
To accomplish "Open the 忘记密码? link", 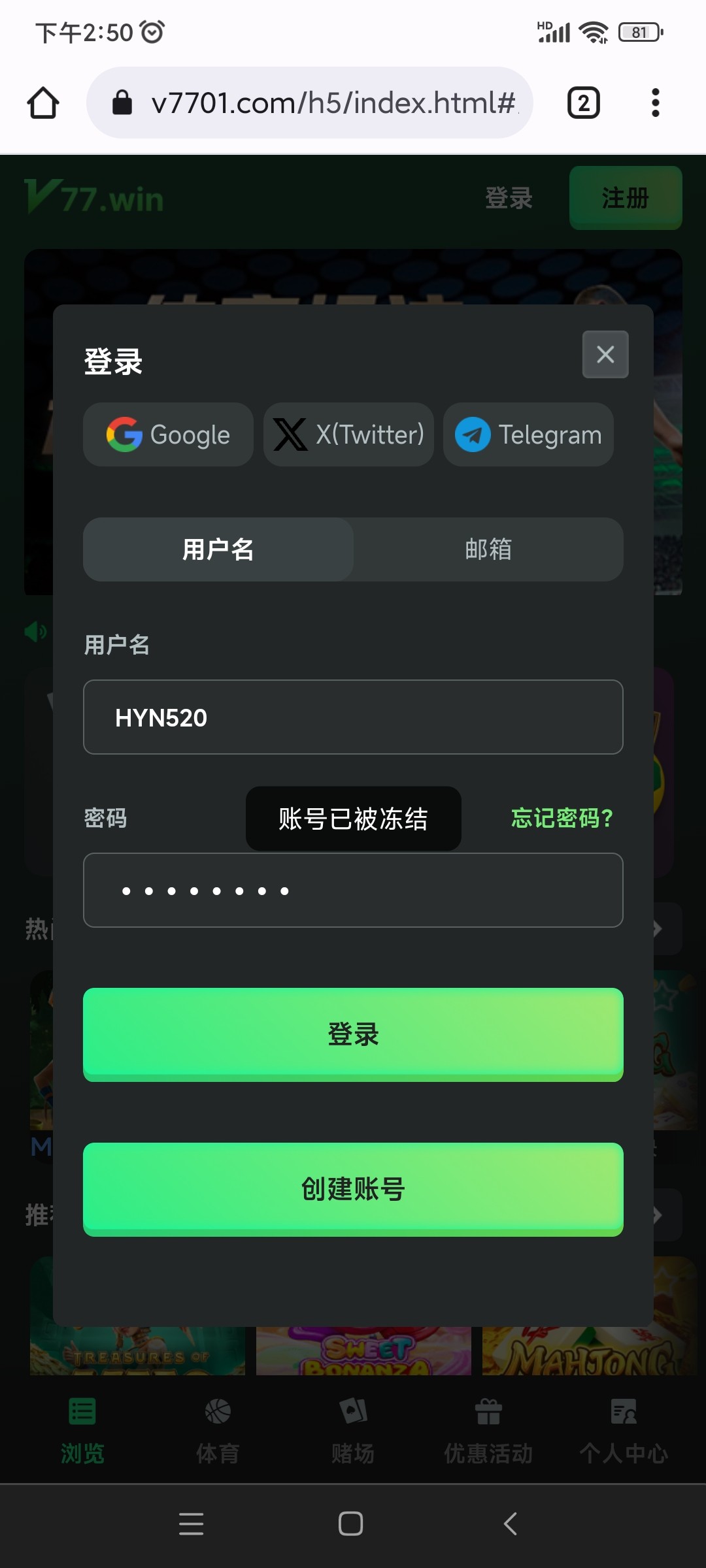I will (562, 818).
